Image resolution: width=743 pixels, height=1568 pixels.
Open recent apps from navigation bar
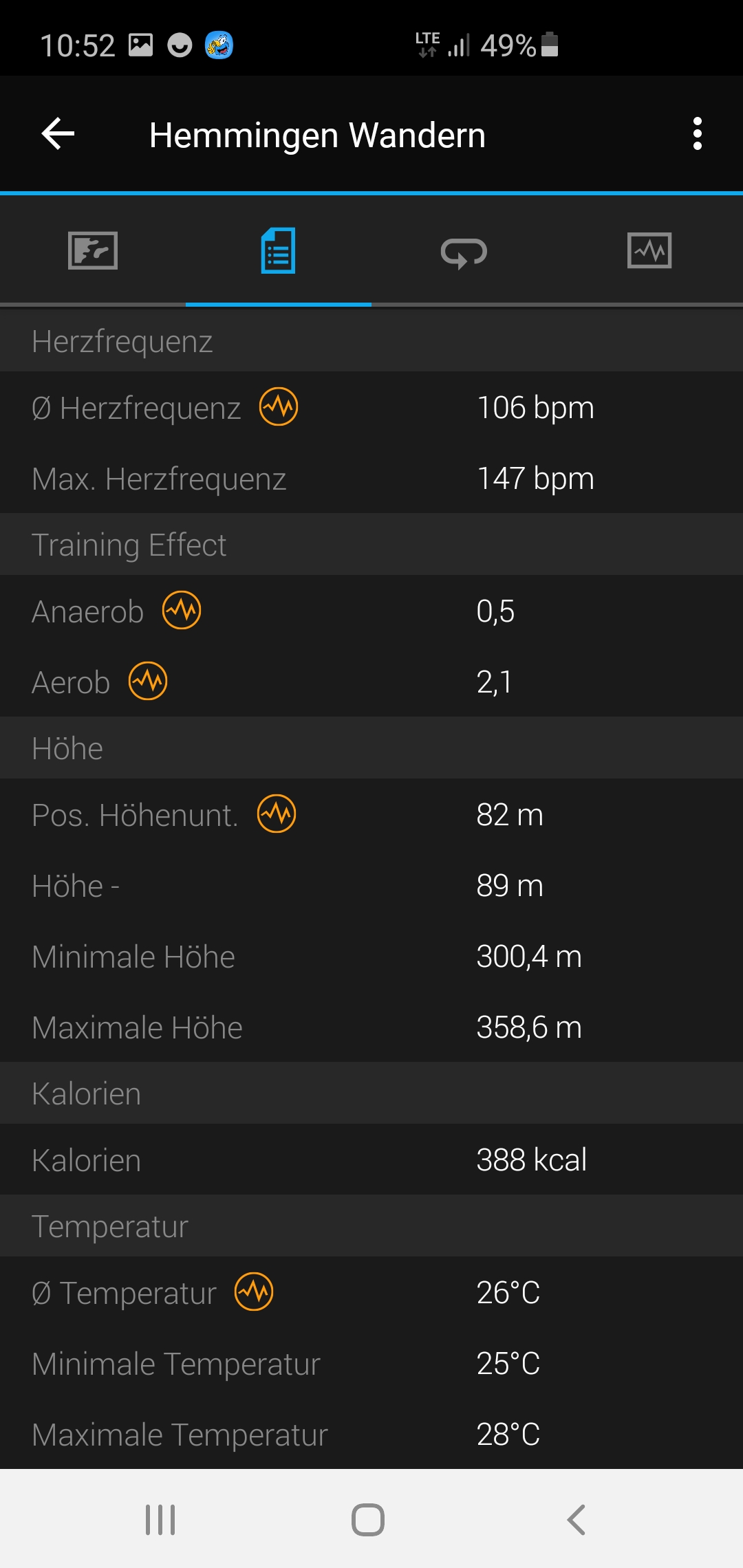(160, 1520)
